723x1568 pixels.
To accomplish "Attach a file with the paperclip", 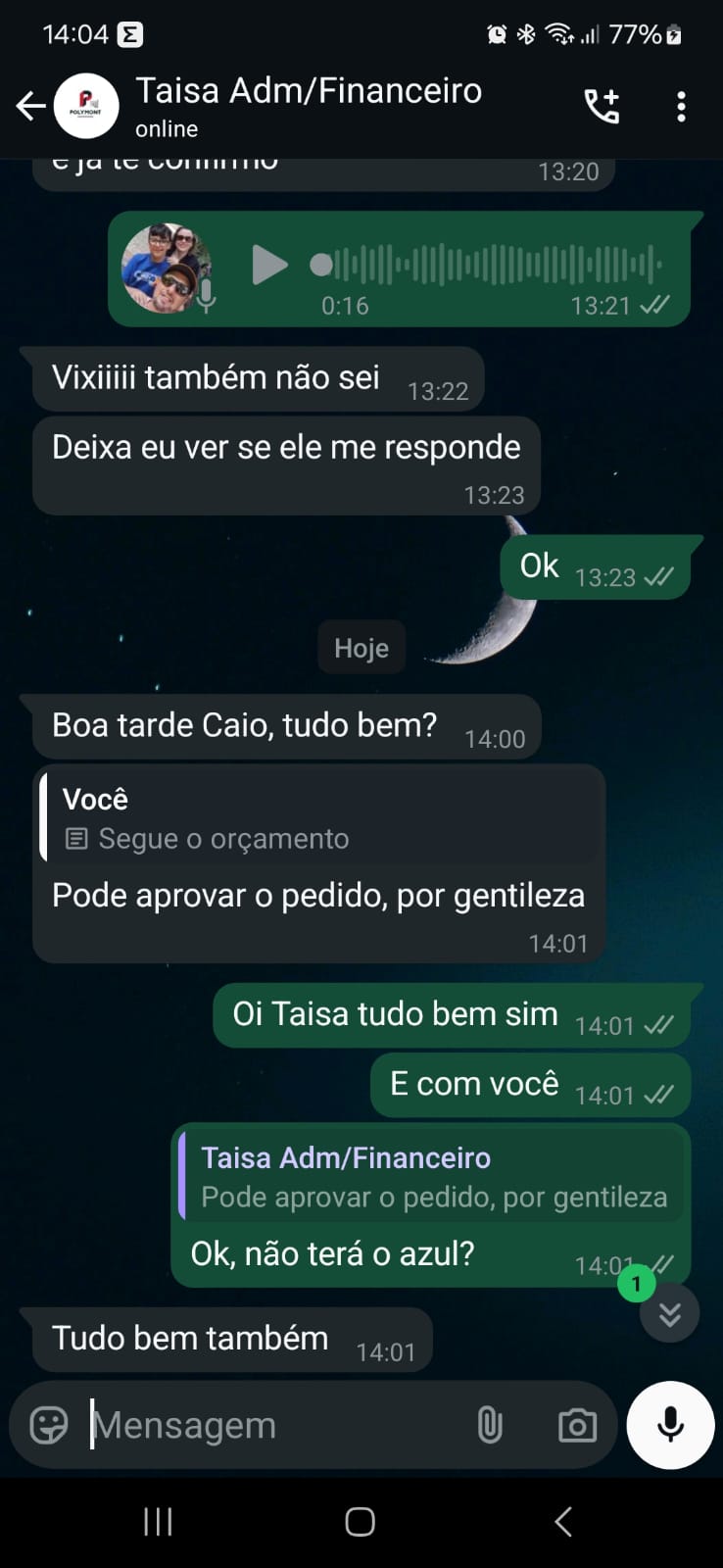I will click(490, 1425).
